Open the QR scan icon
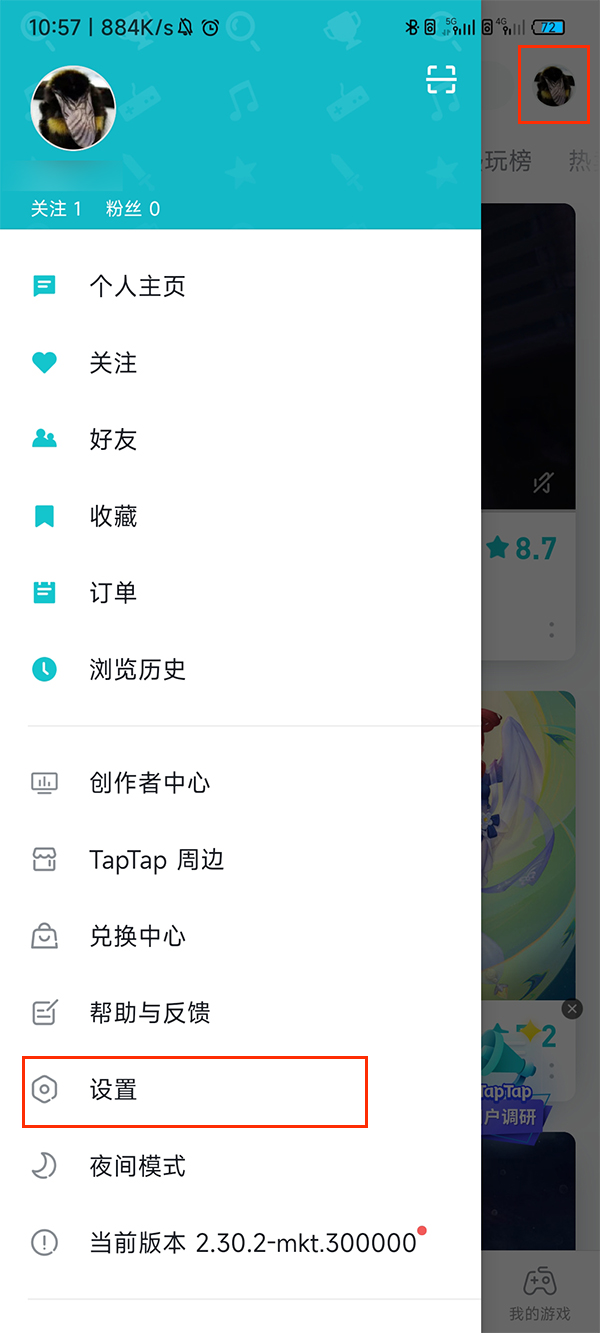Viewport: 600px width, 1333px height. pos(441,80)
